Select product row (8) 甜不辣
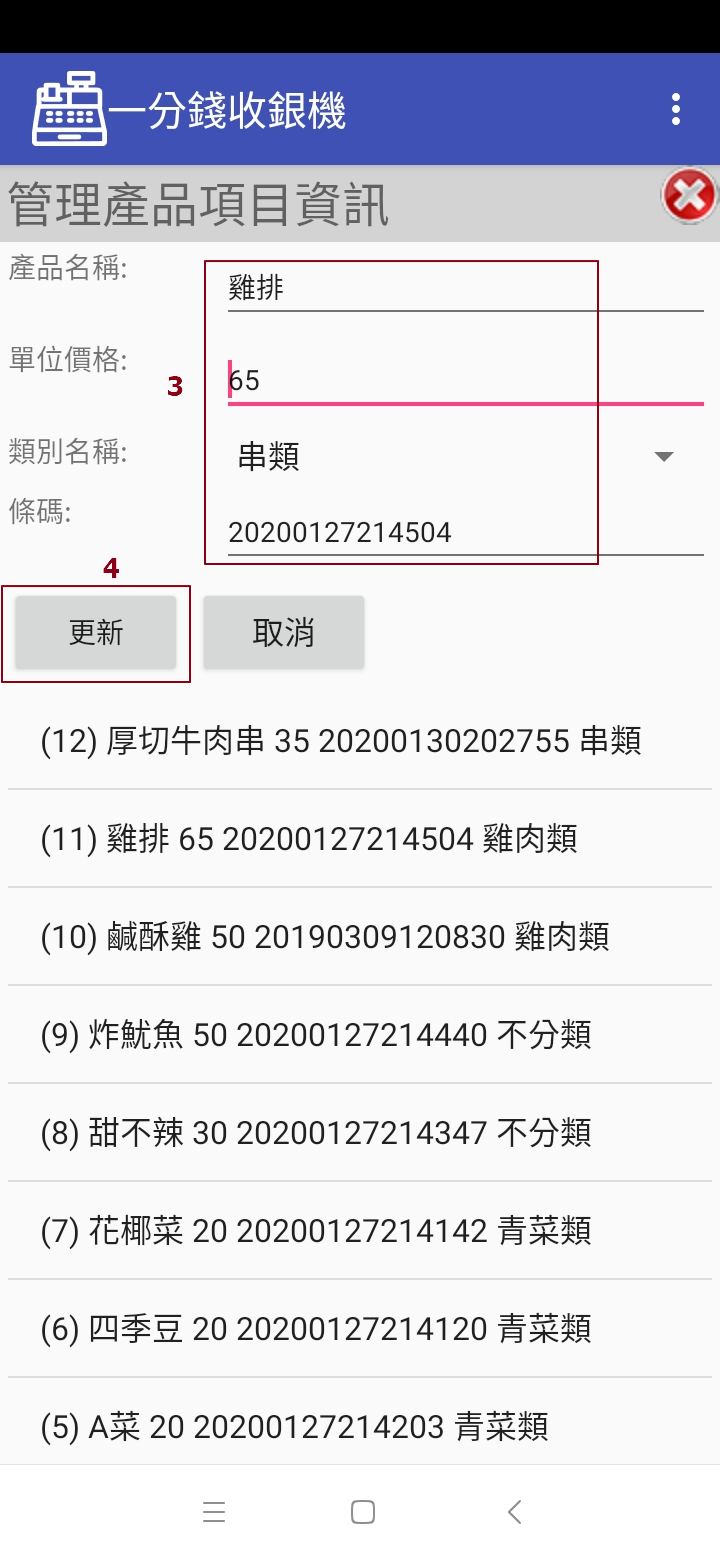Viewport: 720px width, 1560px height. coord(360,1133)
